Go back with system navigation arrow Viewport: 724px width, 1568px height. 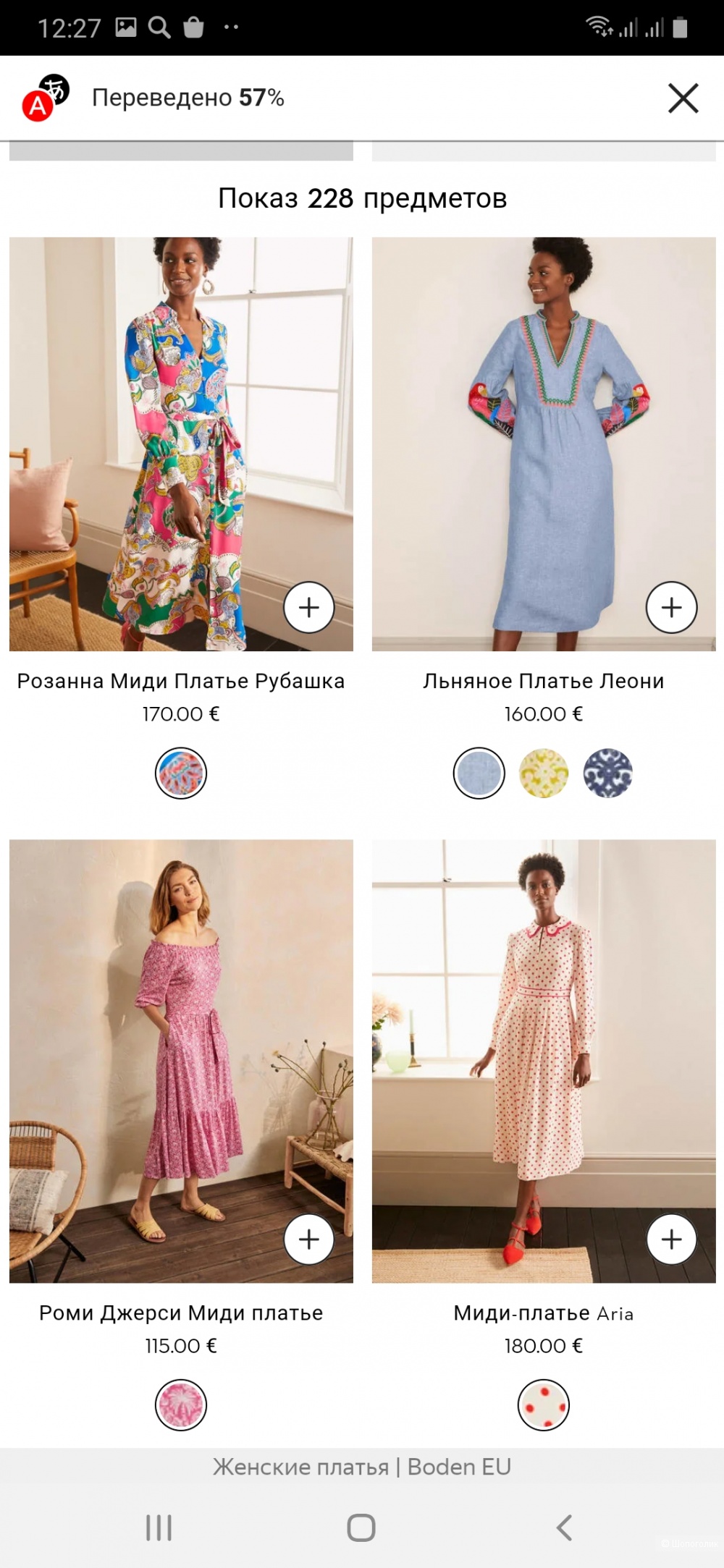[x=564, y=1527]
